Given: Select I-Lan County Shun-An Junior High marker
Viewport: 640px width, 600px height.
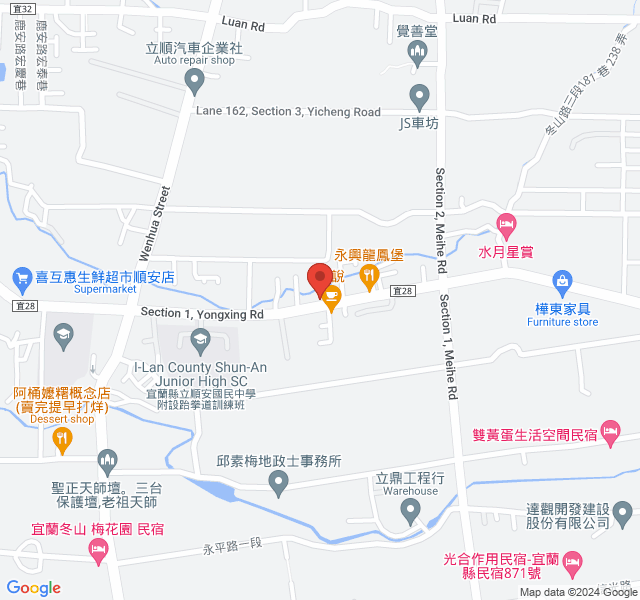Looking at the screenshot, I should click(x=200, y=341).
